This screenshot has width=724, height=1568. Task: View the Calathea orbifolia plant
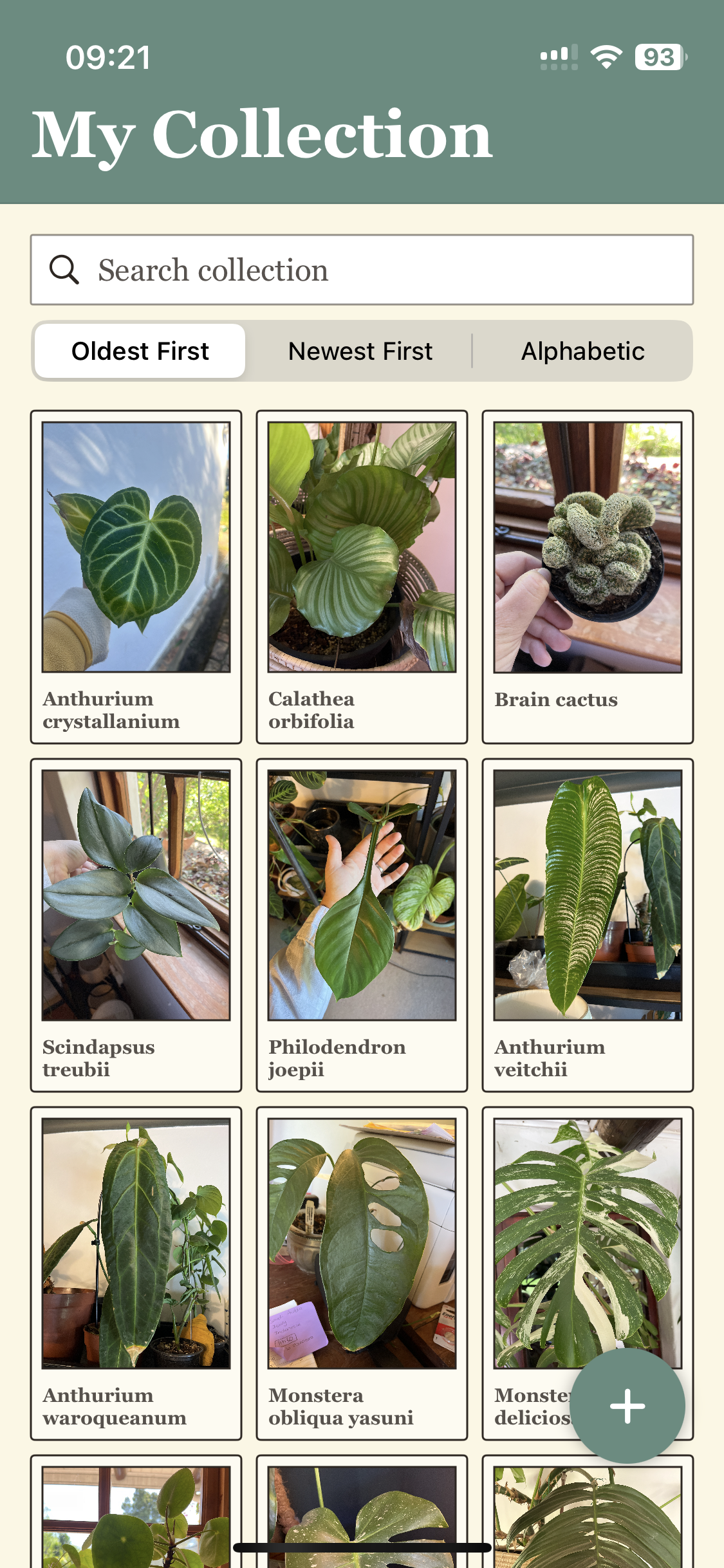(362, 576)
